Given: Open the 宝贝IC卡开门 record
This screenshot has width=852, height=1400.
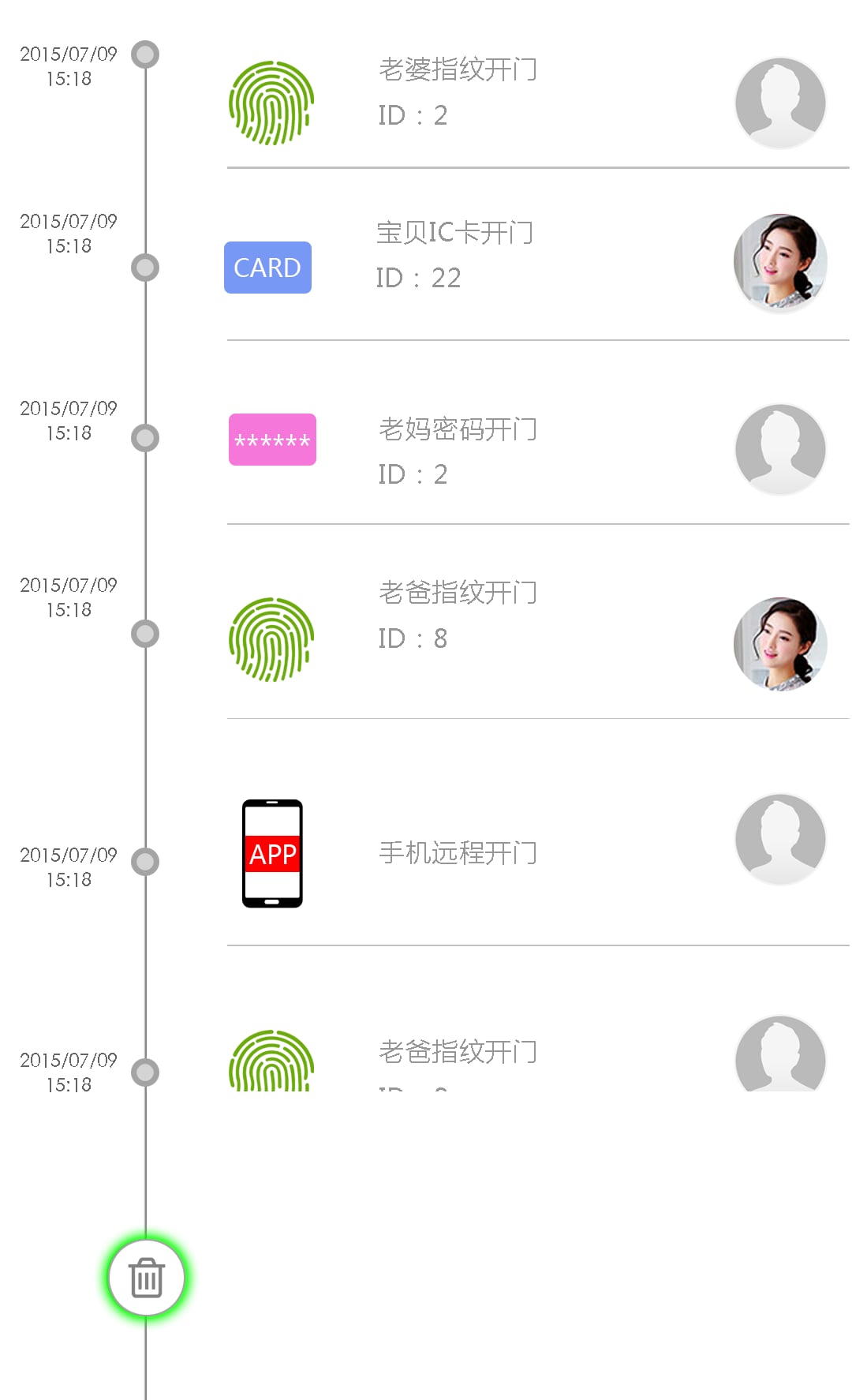Looking at the screenshot, I should point(538,256).
